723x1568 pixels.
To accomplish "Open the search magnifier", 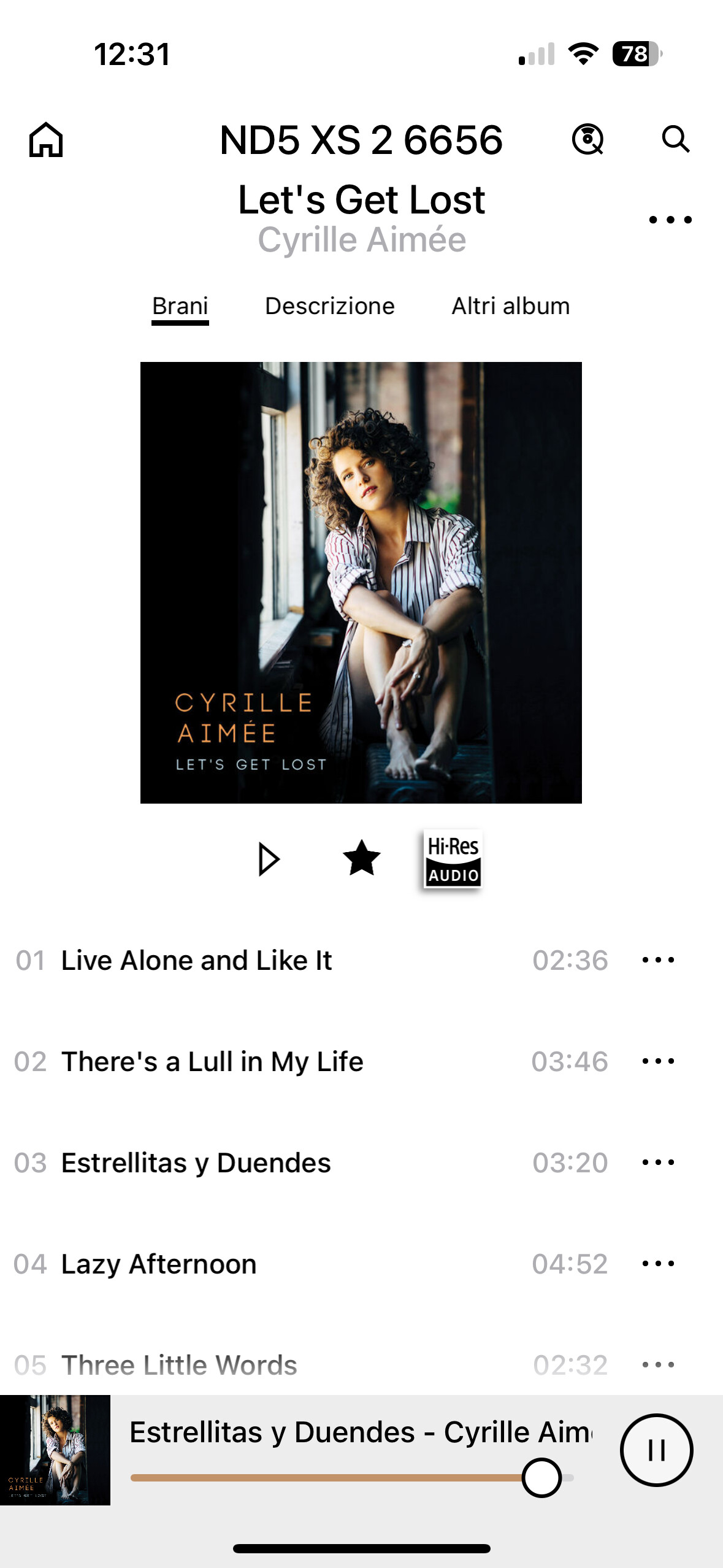I will tap(675, 139).
